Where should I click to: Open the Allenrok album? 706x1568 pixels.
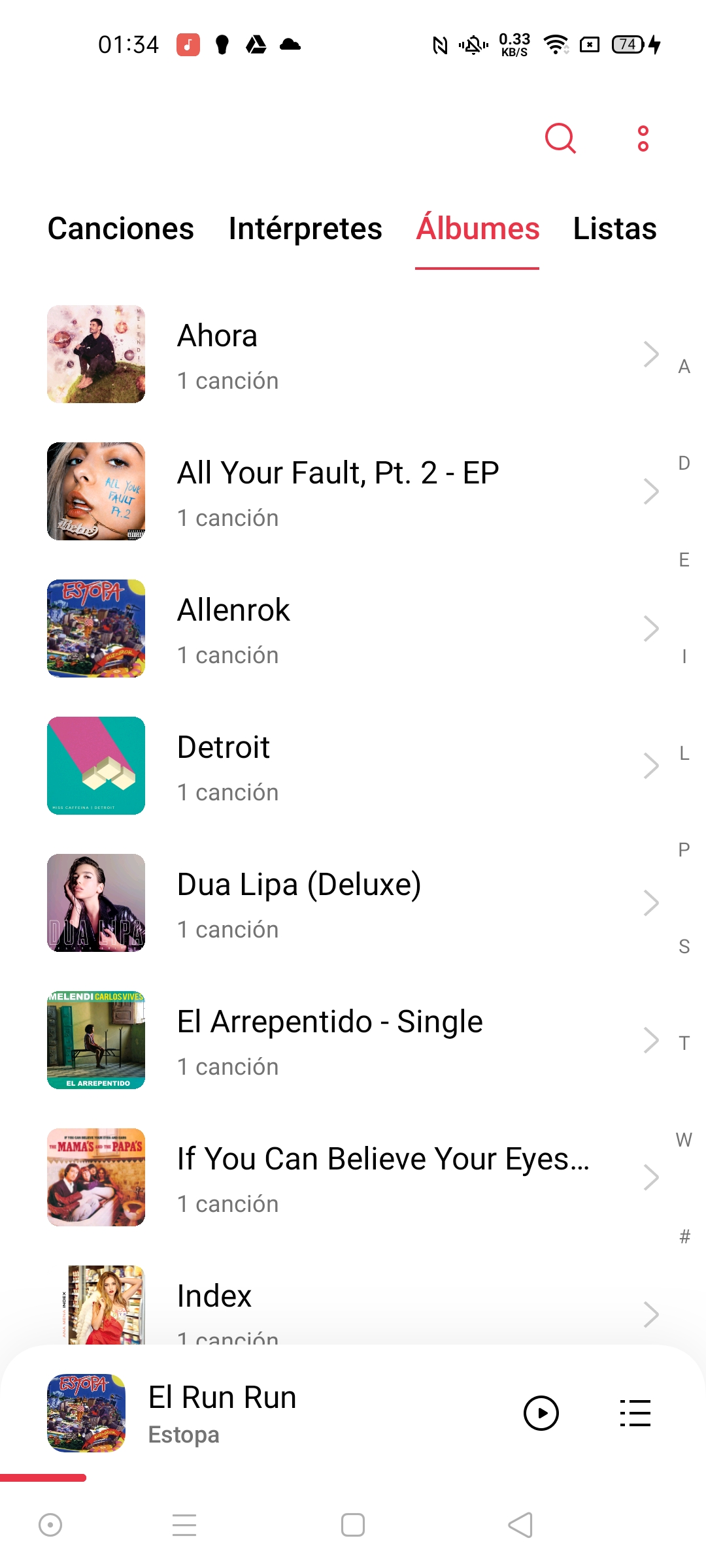coord(353,629)
